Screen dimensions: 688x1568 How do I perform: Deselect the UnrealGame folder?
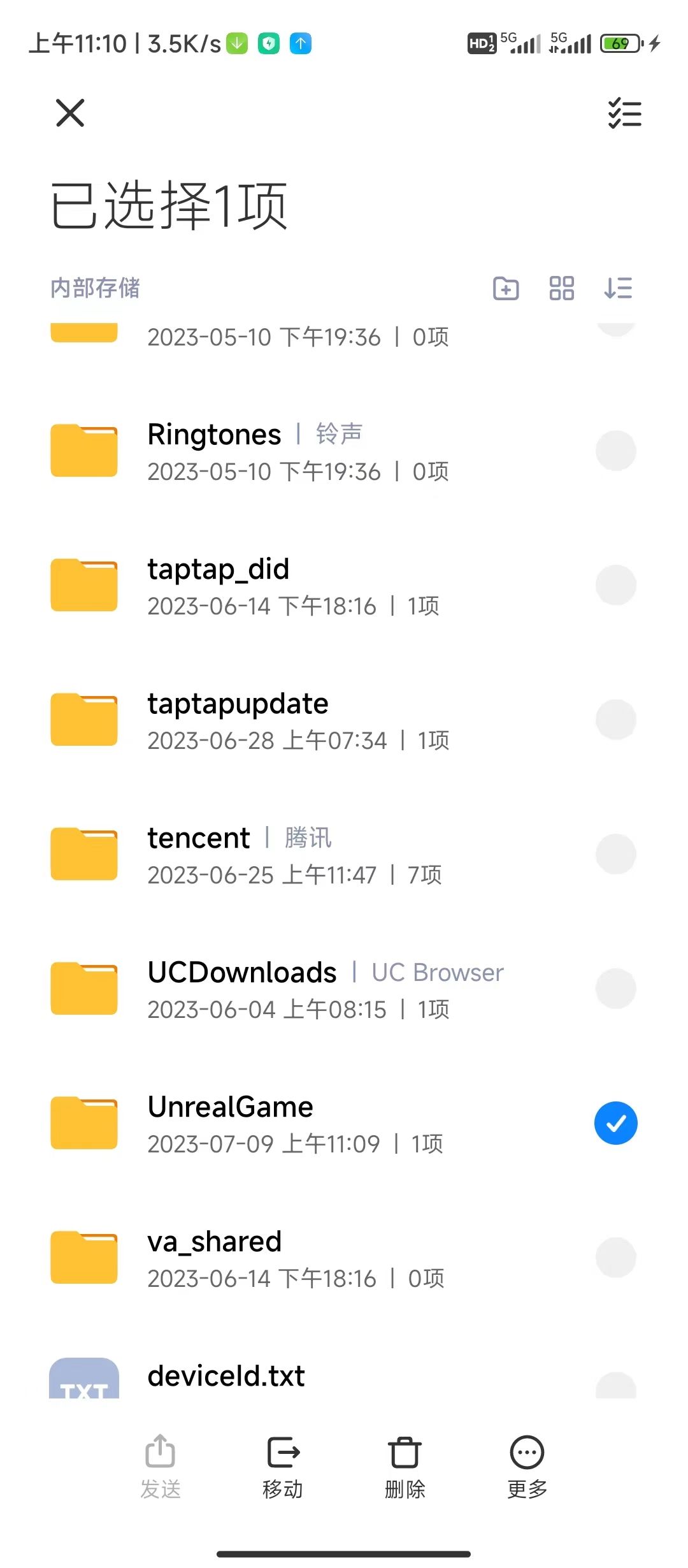(x=615, y=1123)
